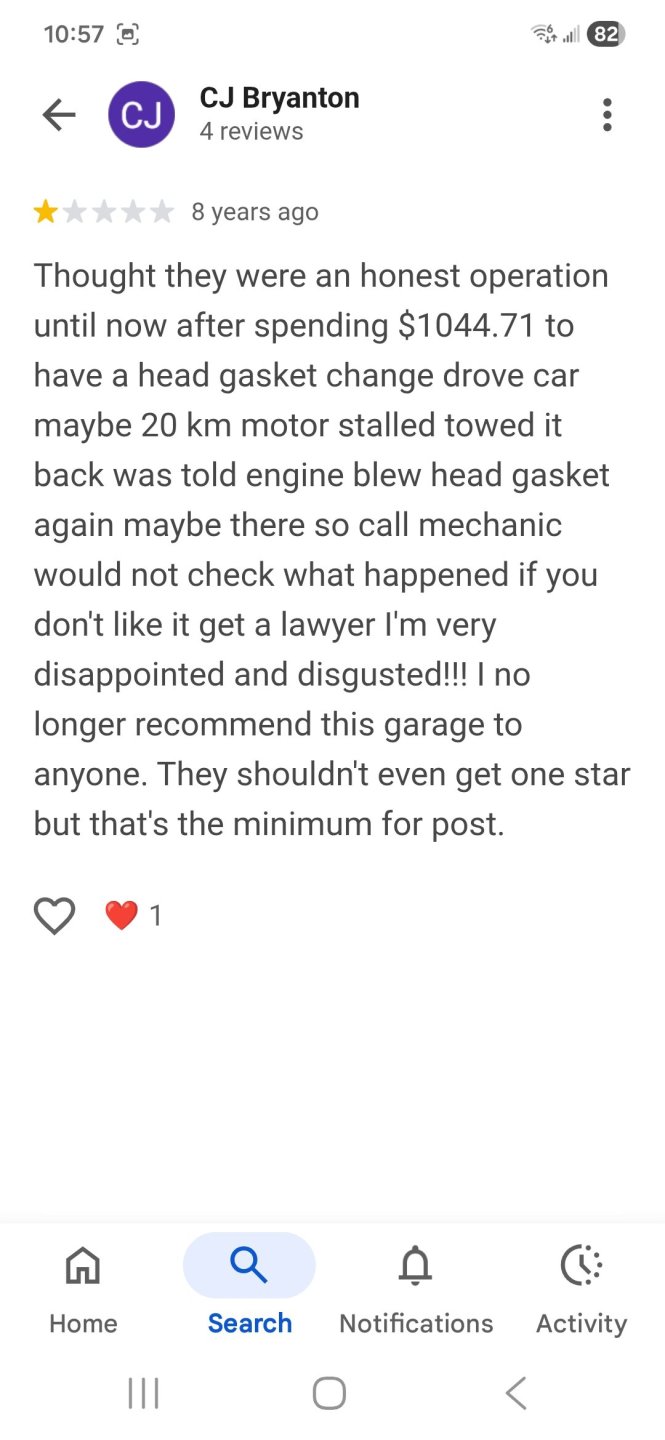Tap the system back button
The image size is (665, 1440).
[515, 1393]
